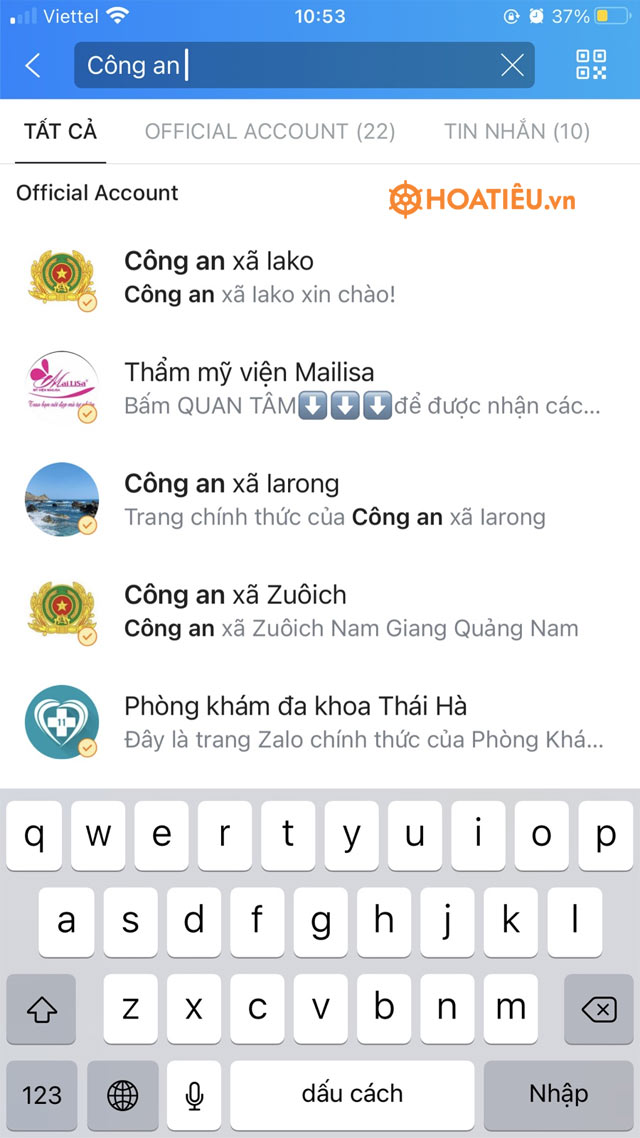The width and height of the screenshot is (640, 1138).
Task: Tap the backspace key on the keyboard
Action: click(598, 1009)
